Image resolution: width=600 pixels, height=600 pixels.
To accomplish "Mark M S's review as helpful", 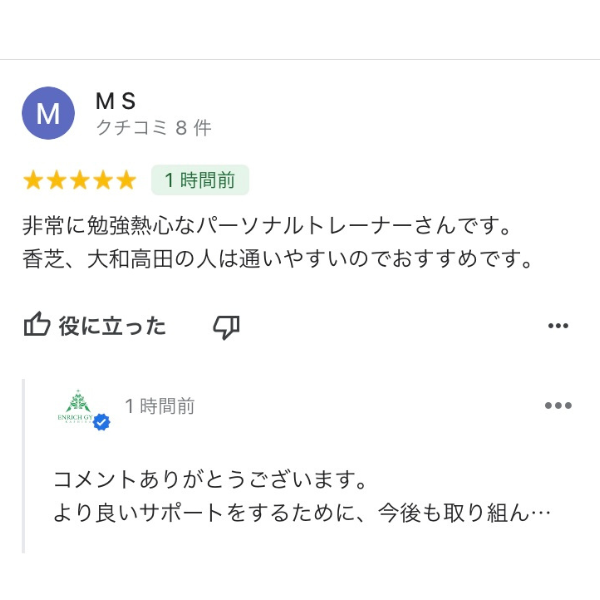I will 95,326.
